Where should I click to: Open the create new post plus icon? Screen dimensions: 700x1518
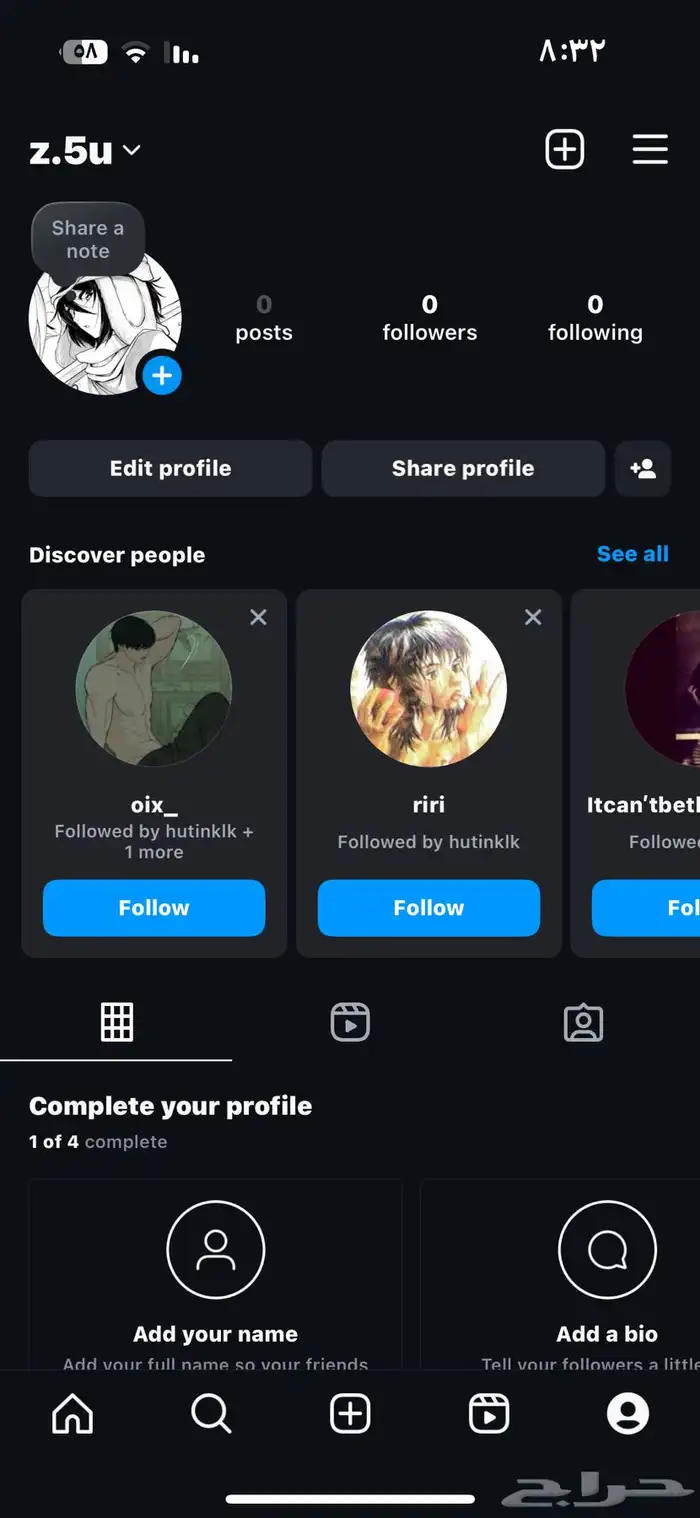564,150
